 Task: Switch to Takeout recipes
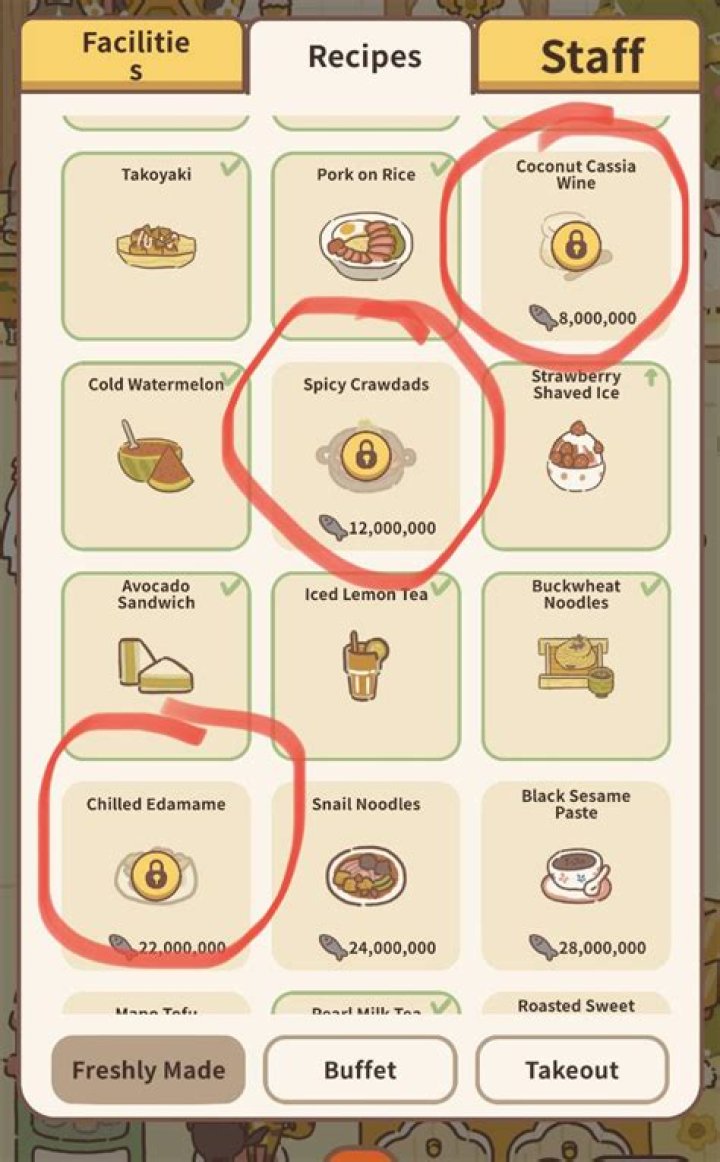coord(572,1070)
